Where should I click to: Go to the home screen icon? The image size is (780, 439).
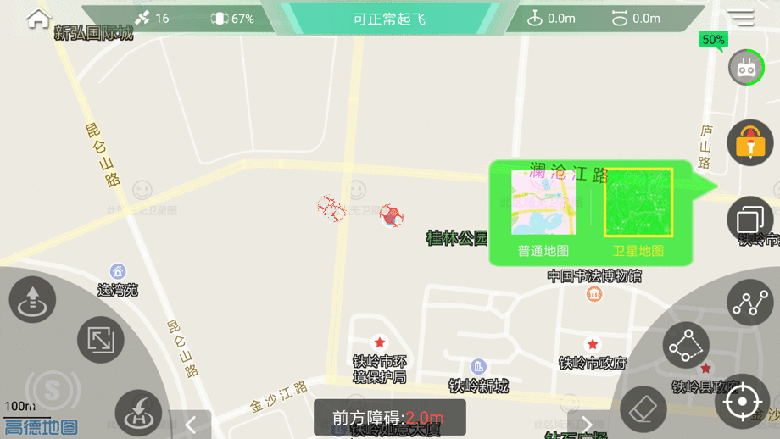click(x=38, y=17)
